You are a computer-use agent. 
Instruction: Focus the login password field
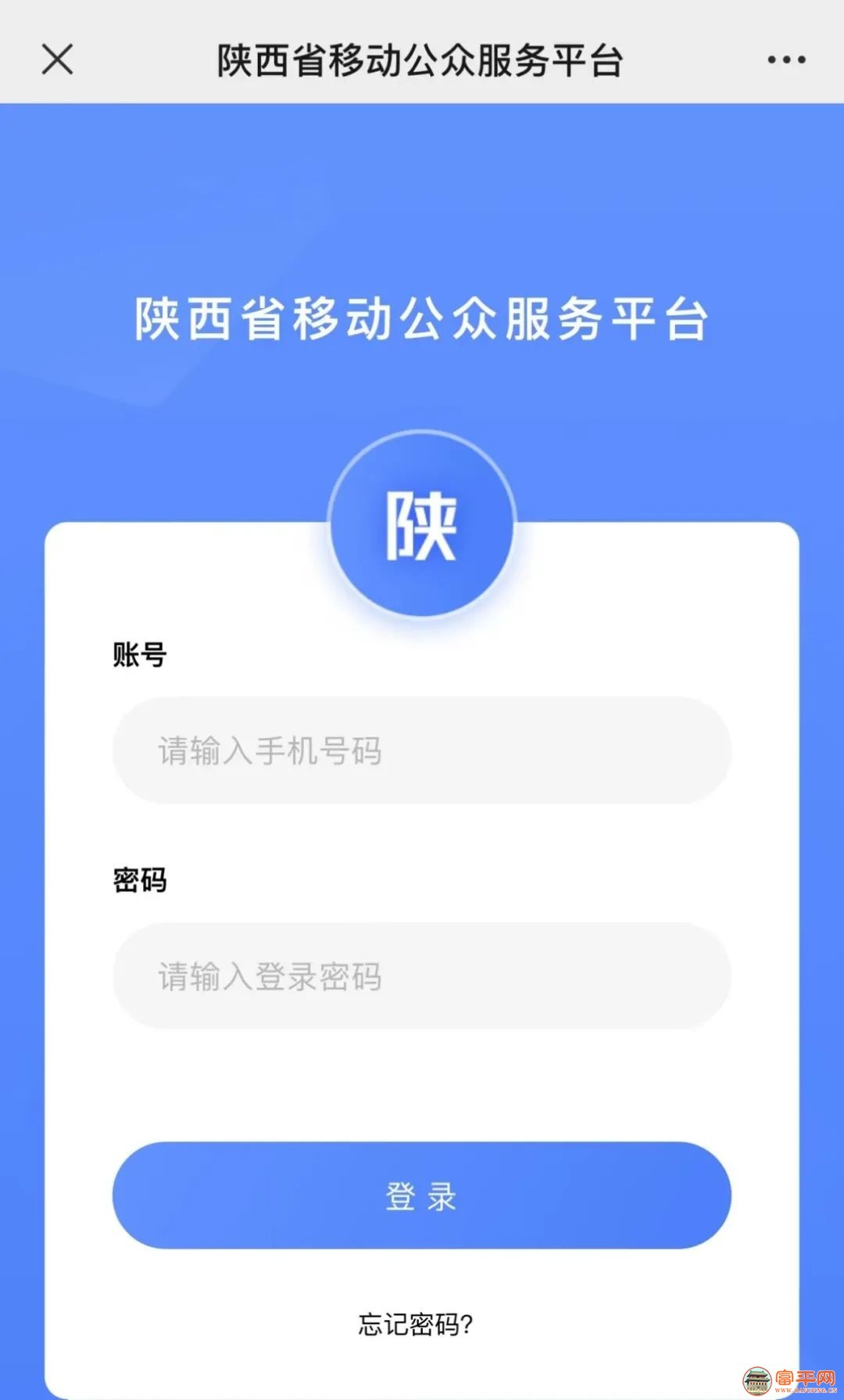[422, 976]
